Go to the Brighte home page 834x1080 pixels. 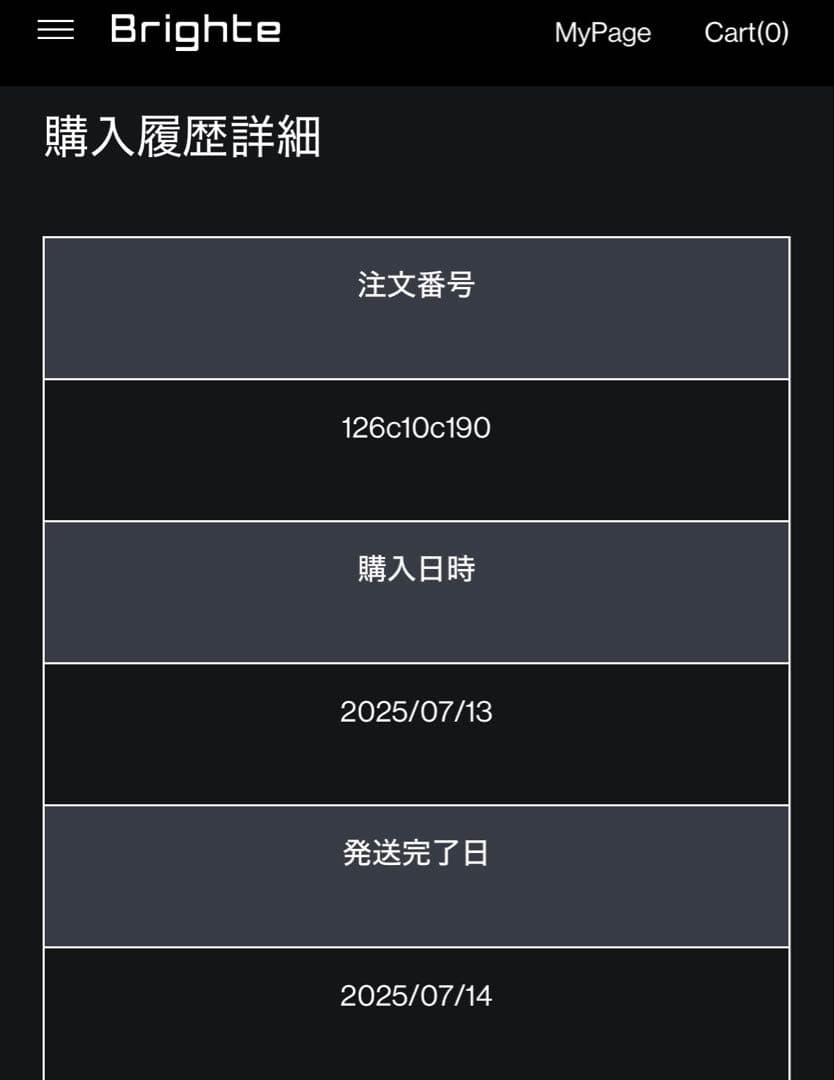(195, 30)
